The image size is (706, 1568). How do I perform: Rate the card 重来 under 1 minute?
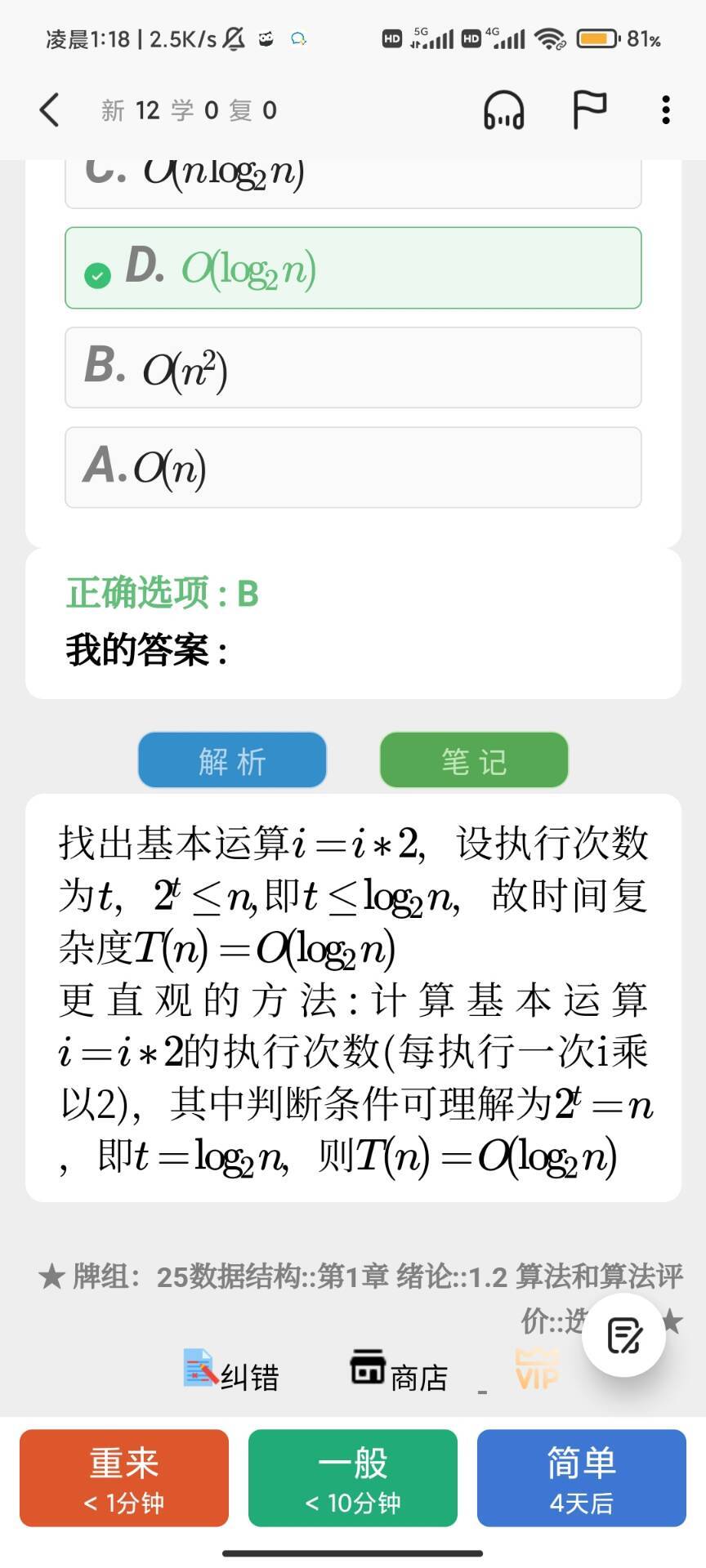pos(124,1478)
